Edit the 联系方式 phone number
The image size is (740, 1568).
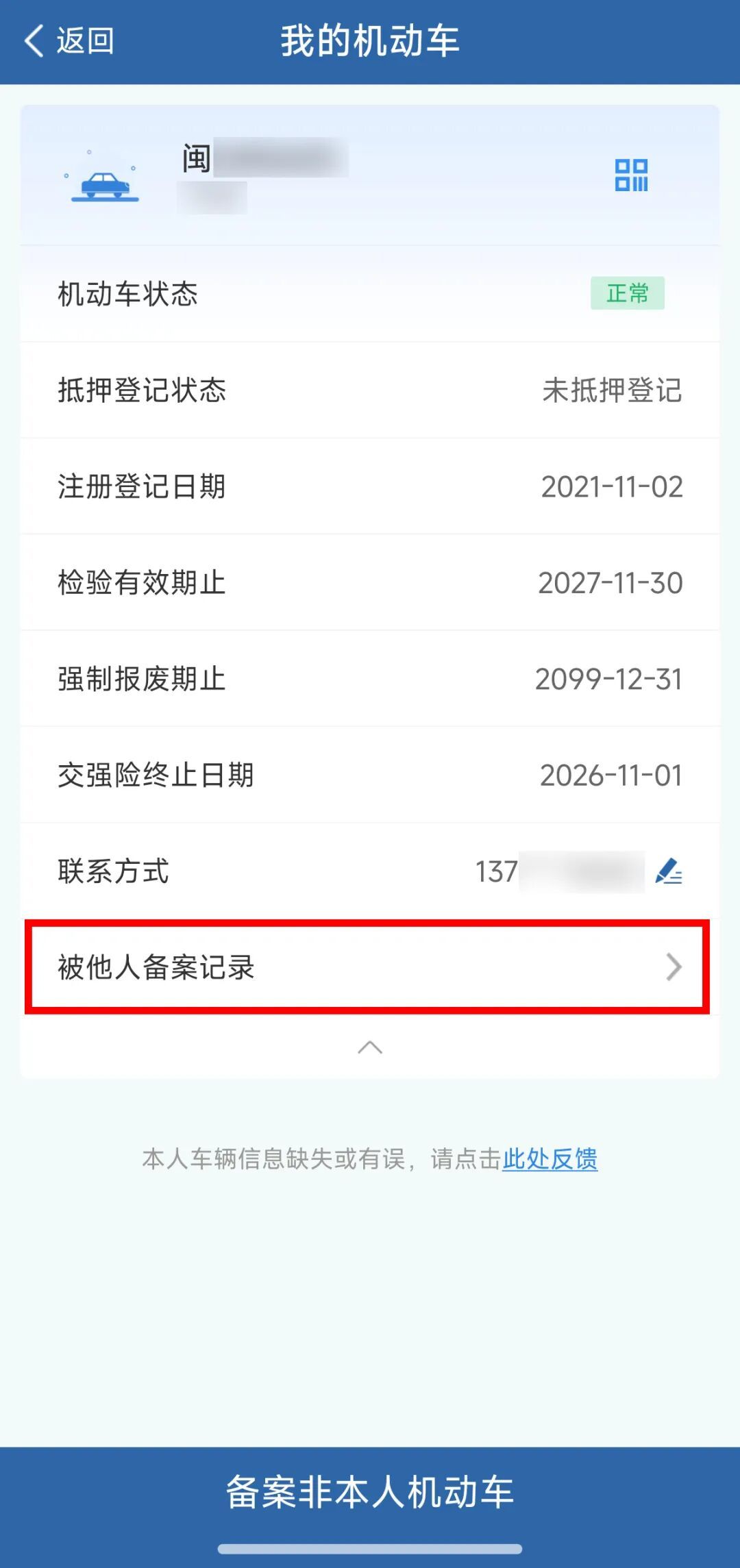[668, 871]
